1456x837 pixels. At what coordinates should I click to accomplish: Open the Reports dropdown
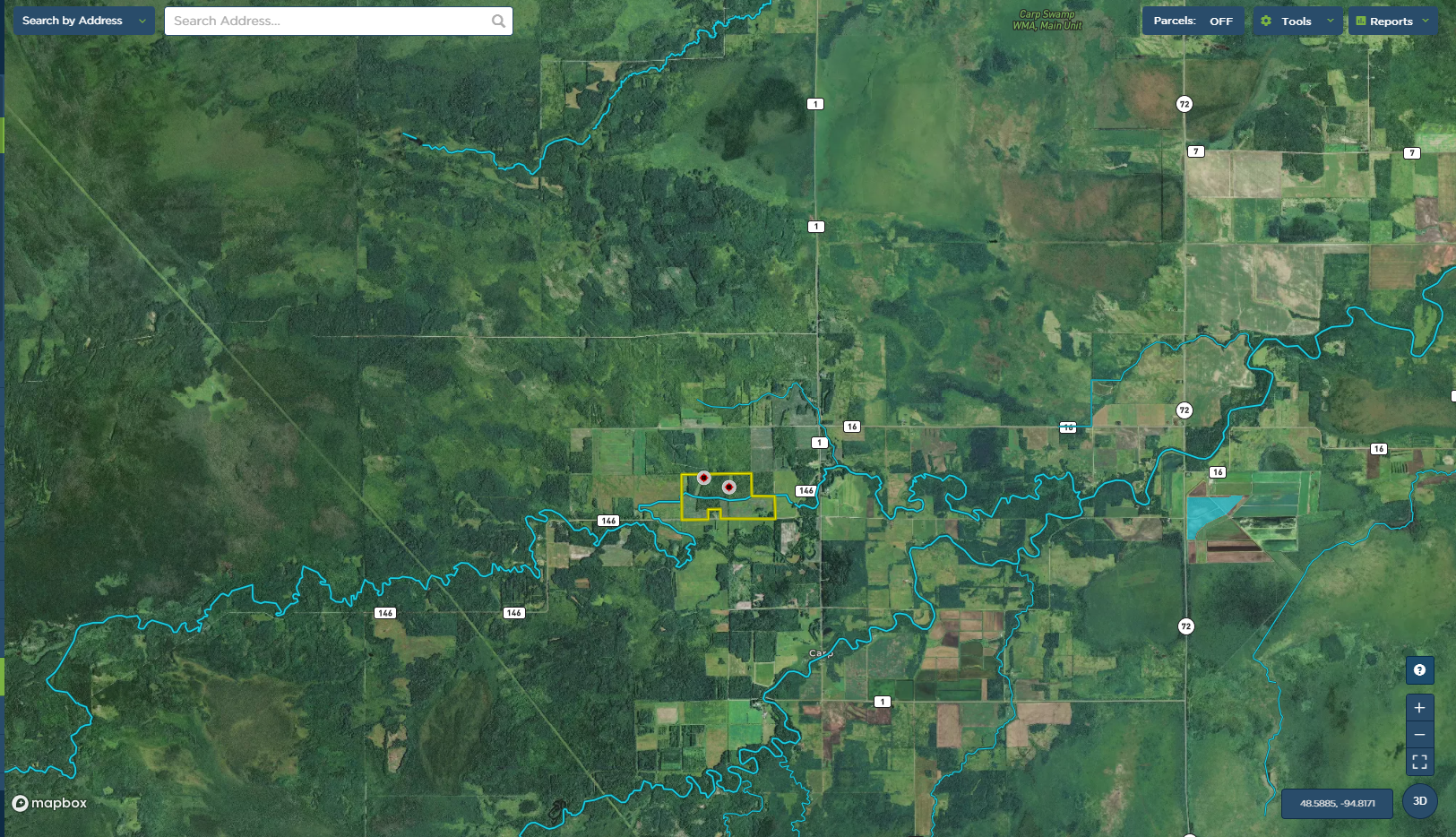[x=1392, y=21]
